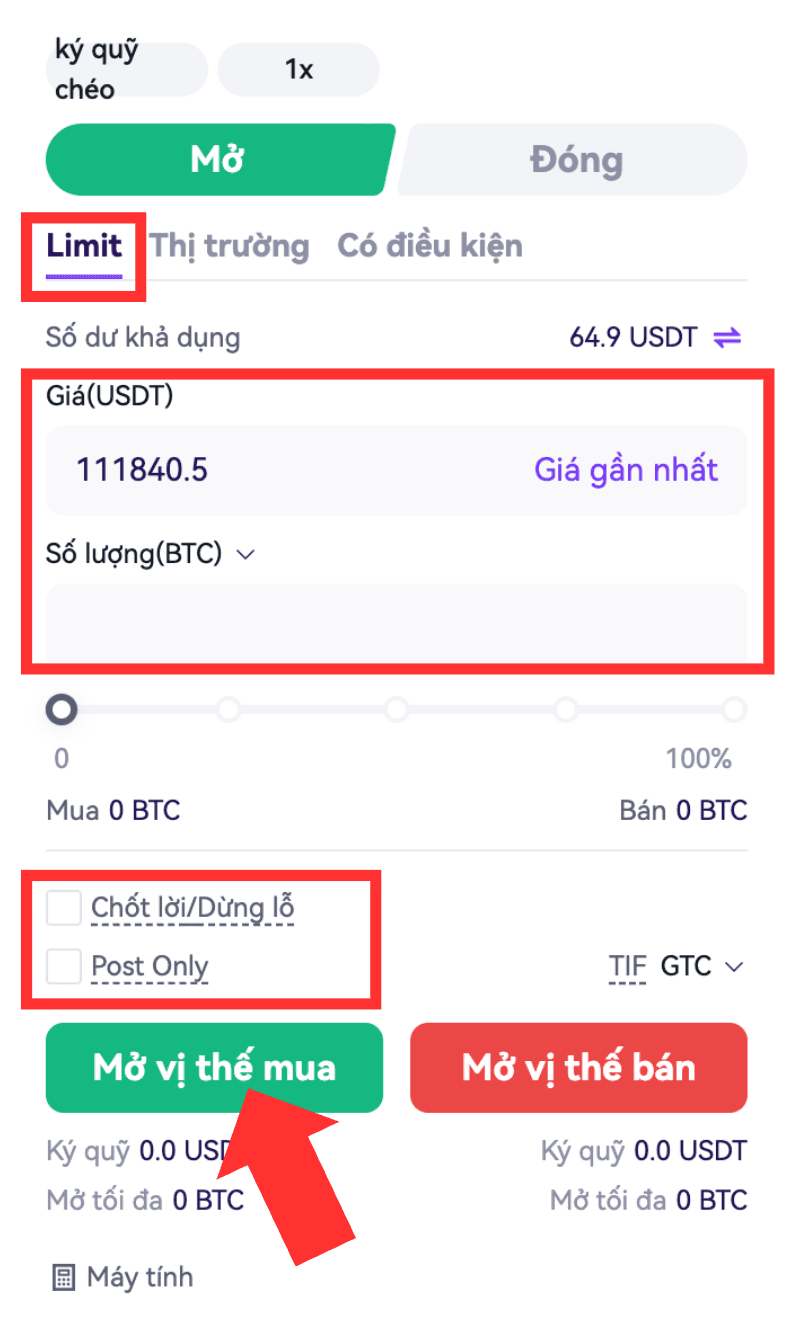Tap Mở vị thế mua to open long
Screen dimensions: 792x1336
pos(214,1068)
